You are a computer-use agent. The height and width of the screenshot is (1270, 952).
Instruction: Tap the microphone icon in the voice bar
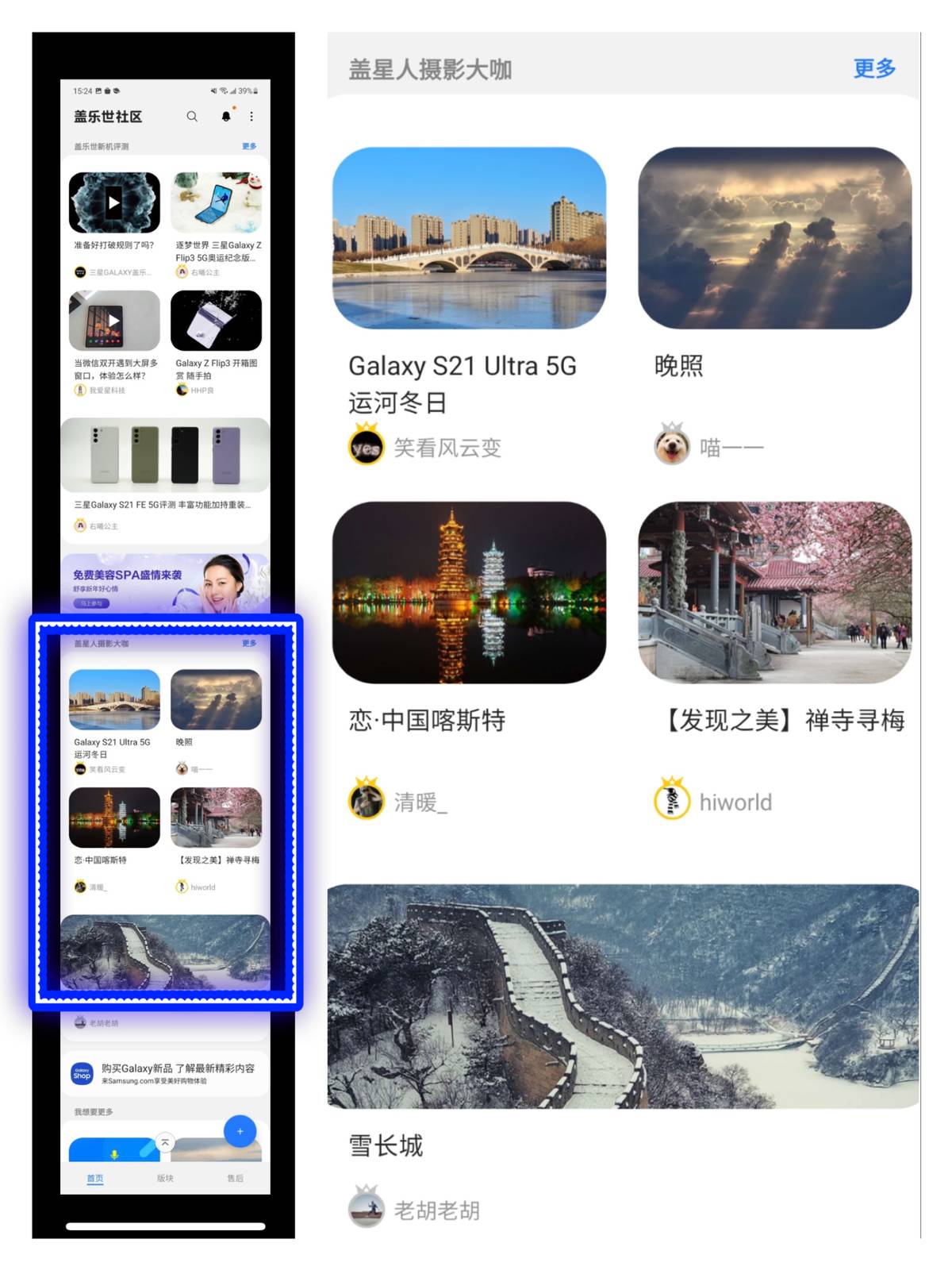coord(113,1151)
